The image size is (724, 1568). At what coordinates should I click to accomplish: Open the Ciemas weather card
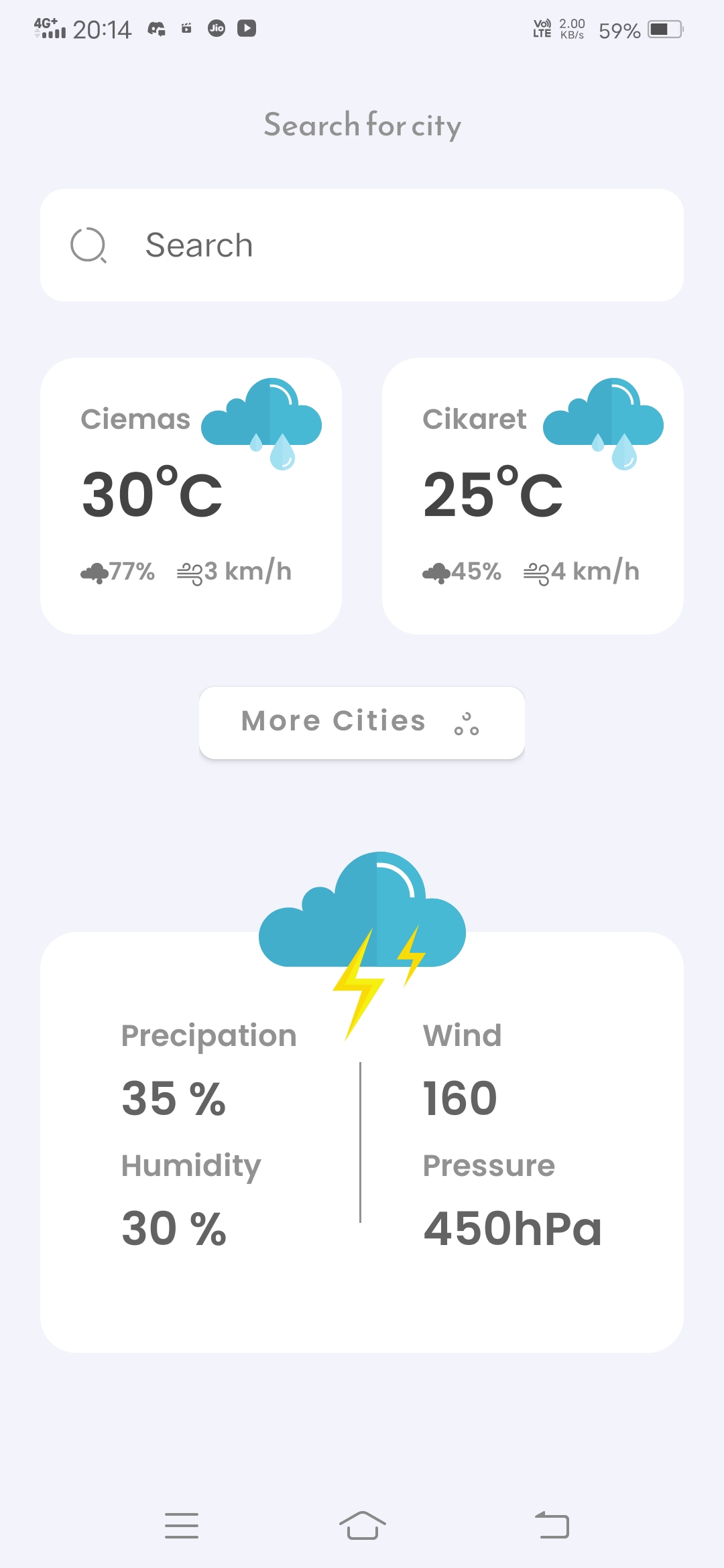pyautogui.click(x=191, y=496)
